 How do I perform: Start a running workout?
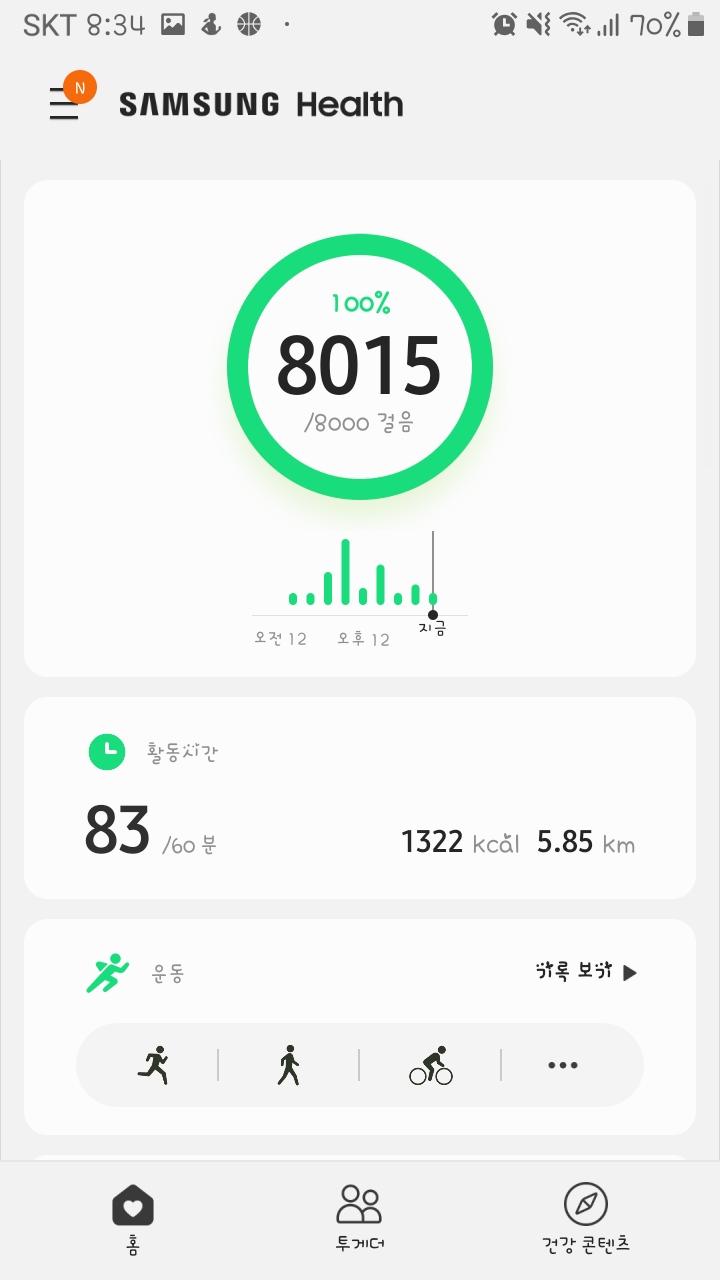tap(153, 1065)
